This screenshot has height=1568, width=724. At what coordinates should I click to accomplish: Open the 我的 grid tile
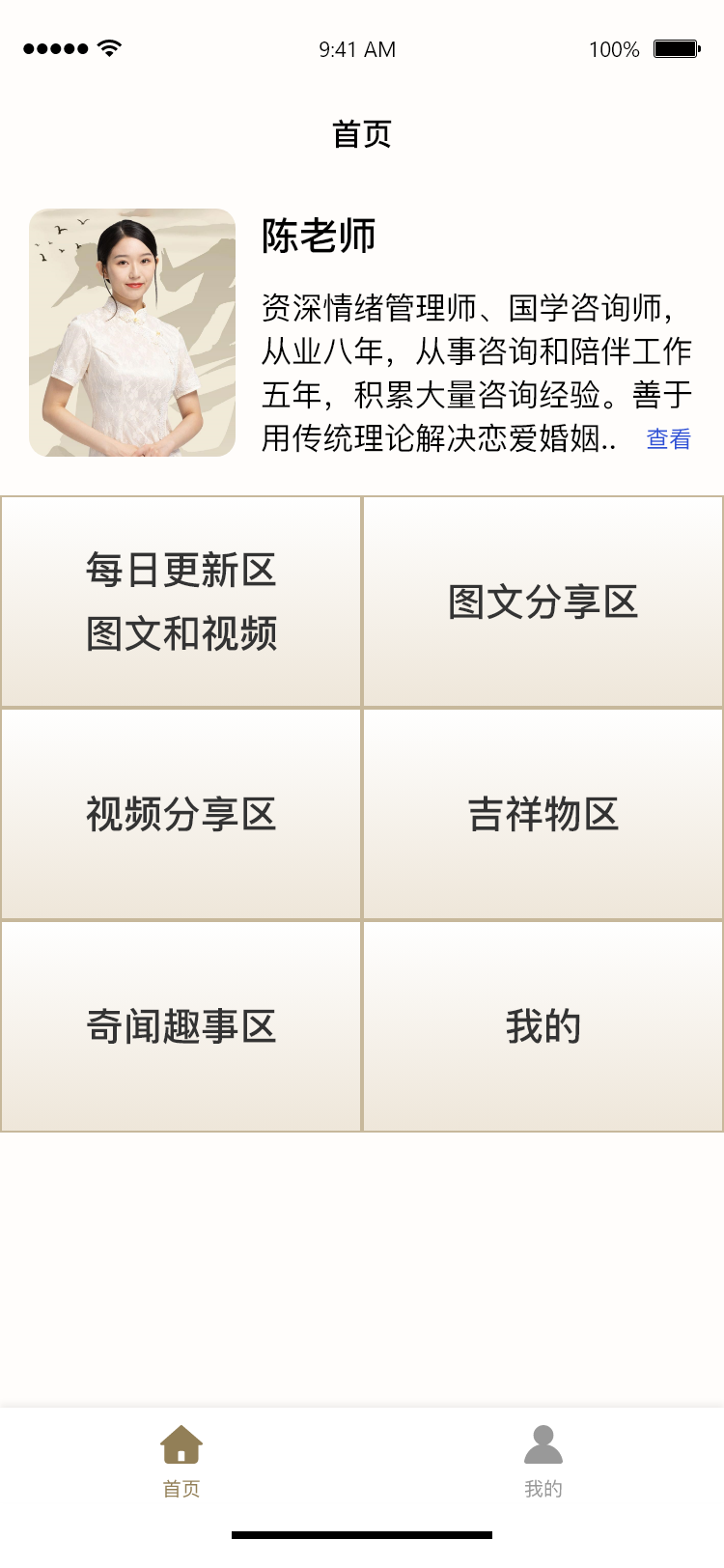pos(543,1026)
